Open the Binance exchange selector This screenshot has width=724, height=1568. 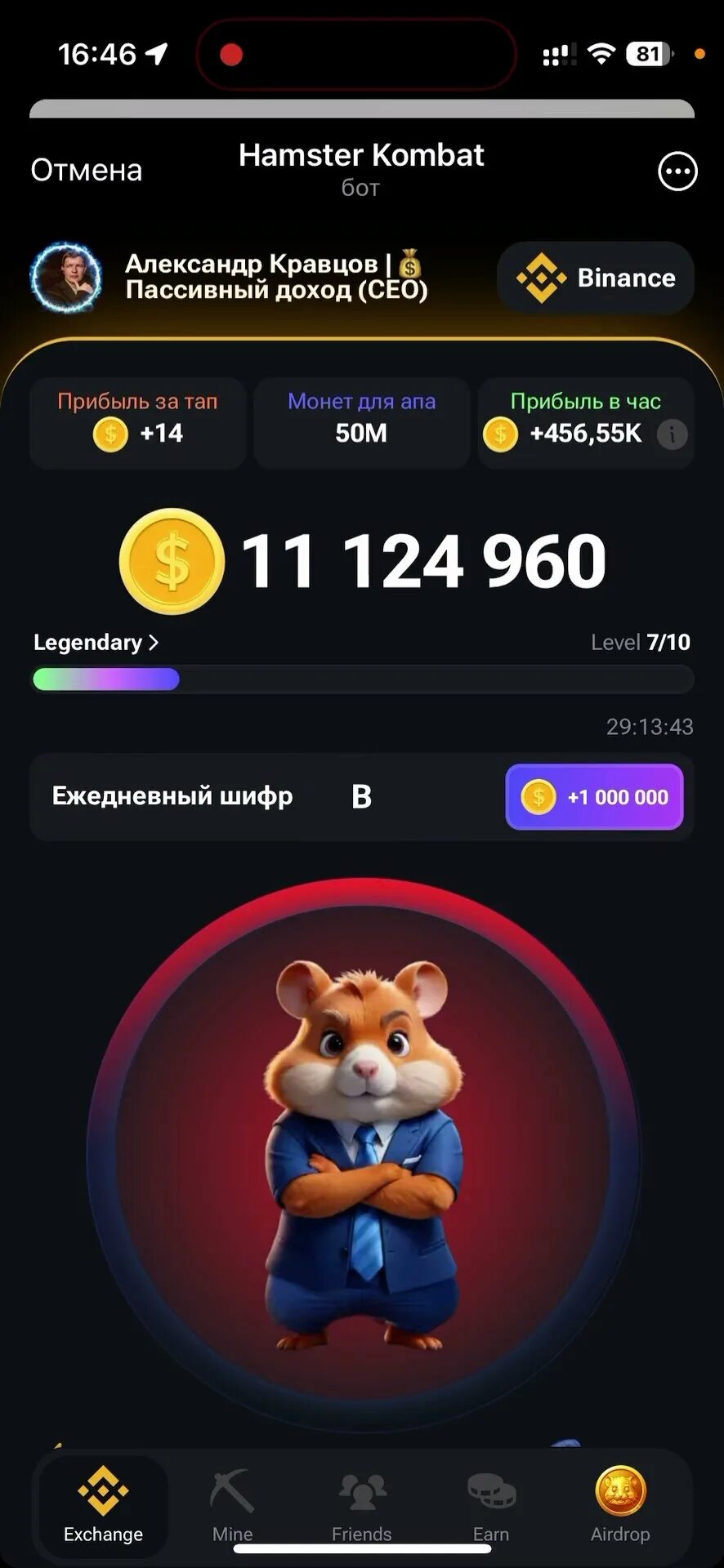[x=596, y=278]
